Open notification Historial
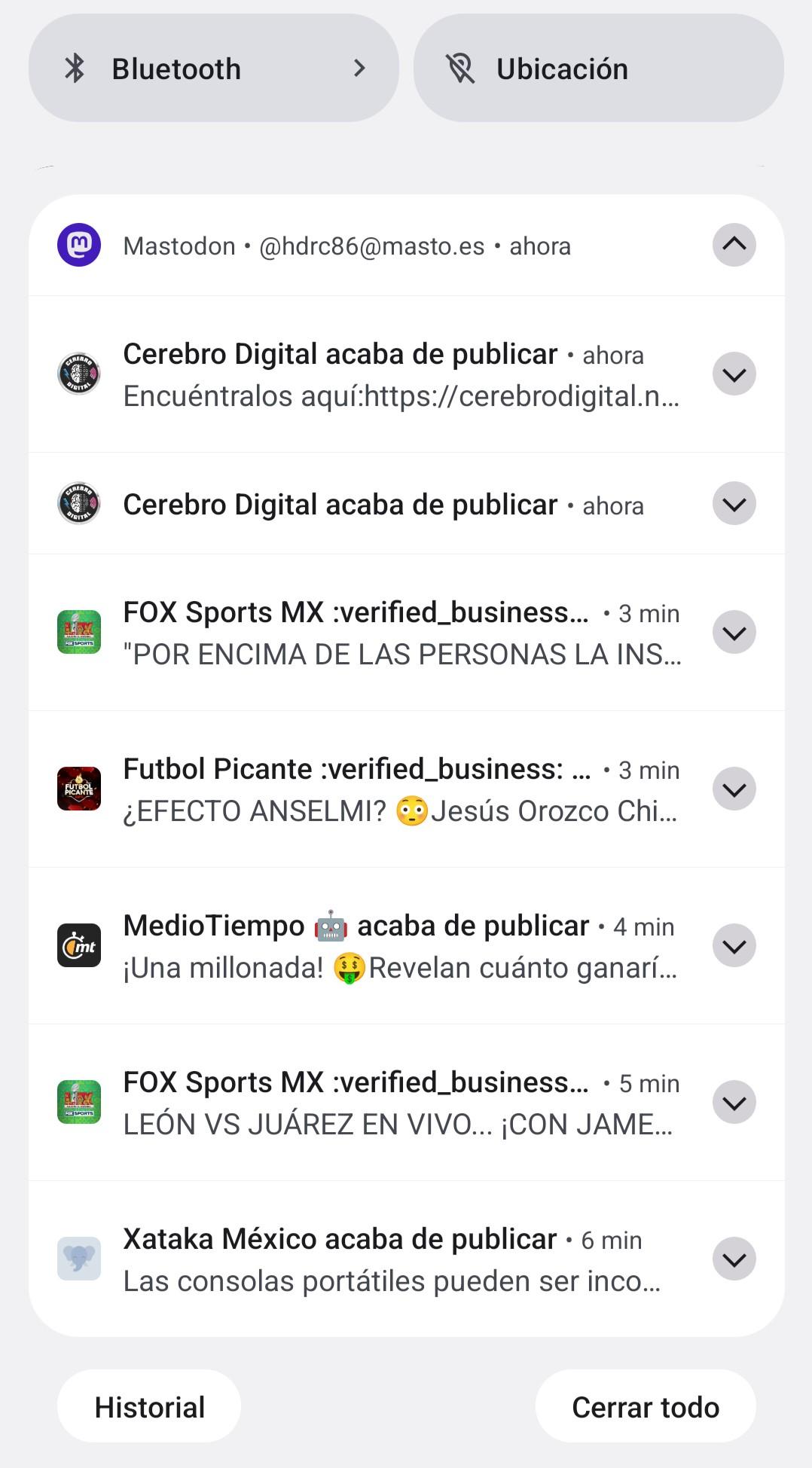812x1468 pixels. [x=149, y=1406]
